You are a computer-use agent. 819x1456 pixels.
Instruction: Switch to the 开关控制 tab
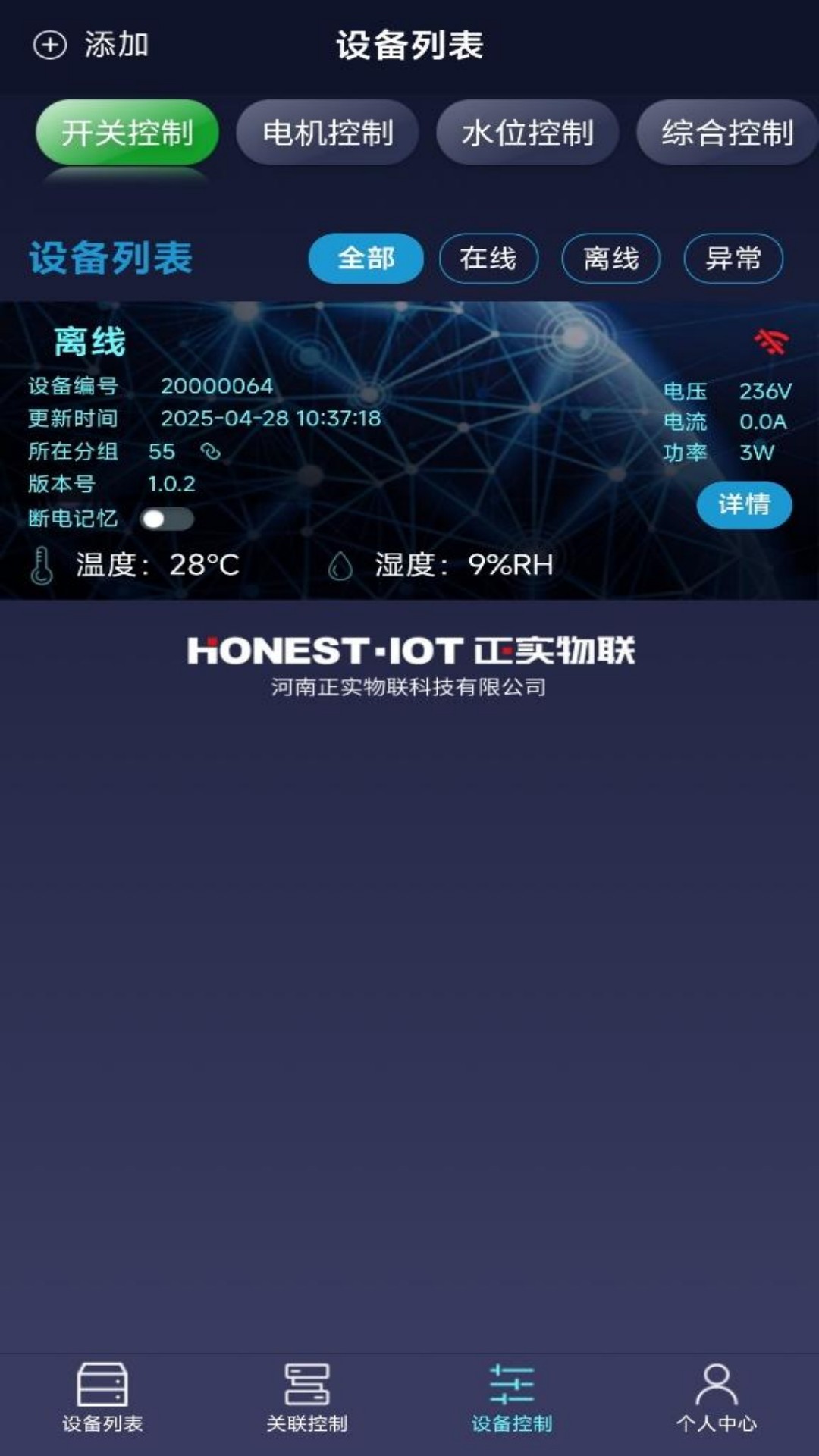pyautogui.click(x=126, y=132)
